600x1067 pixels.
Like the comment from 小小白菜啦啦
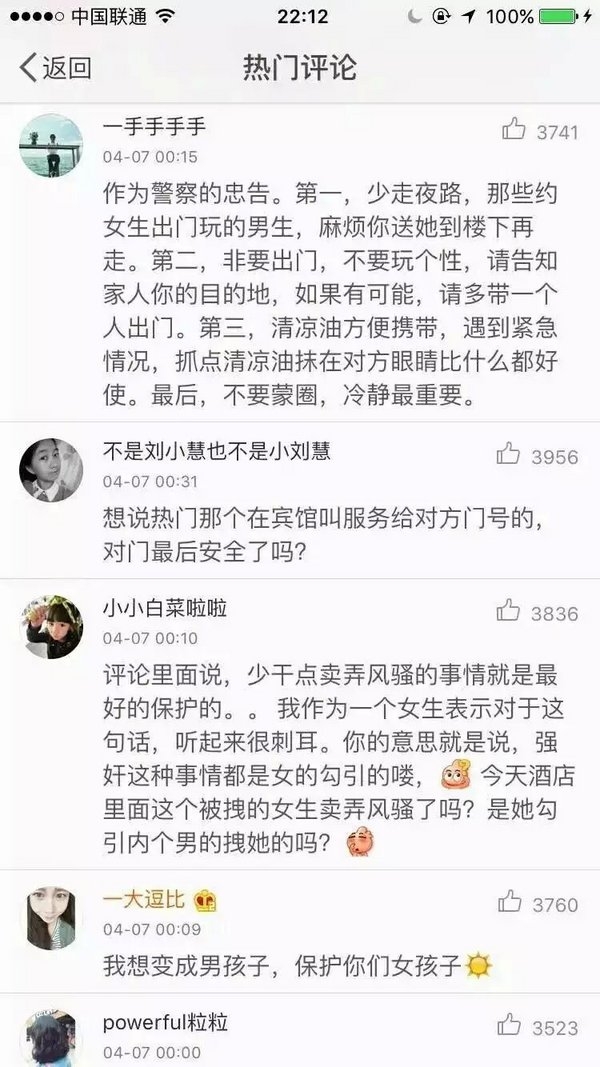click(509, 611)
